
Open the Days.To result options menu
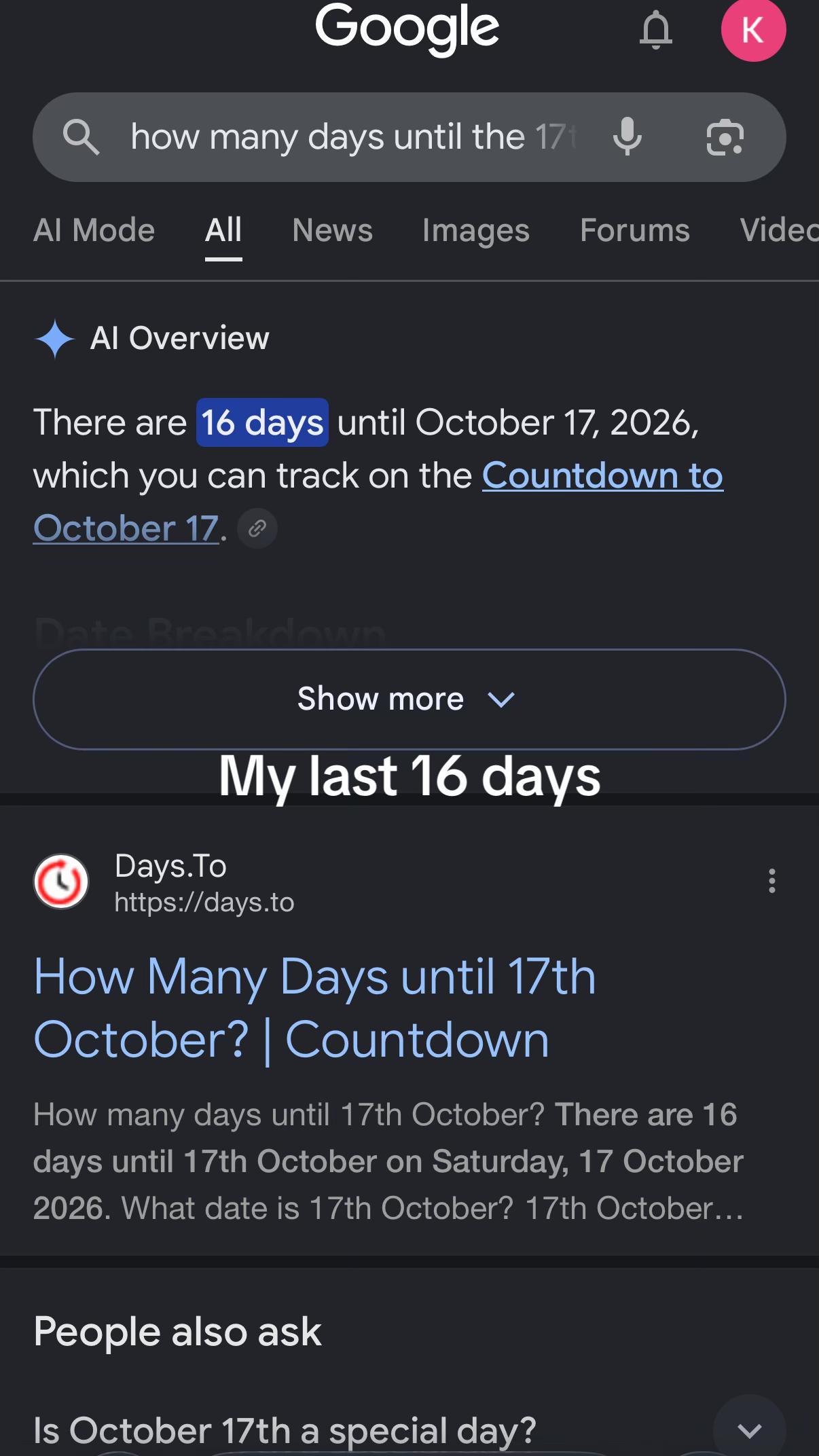pyautogui.click(x=771, y=881)
